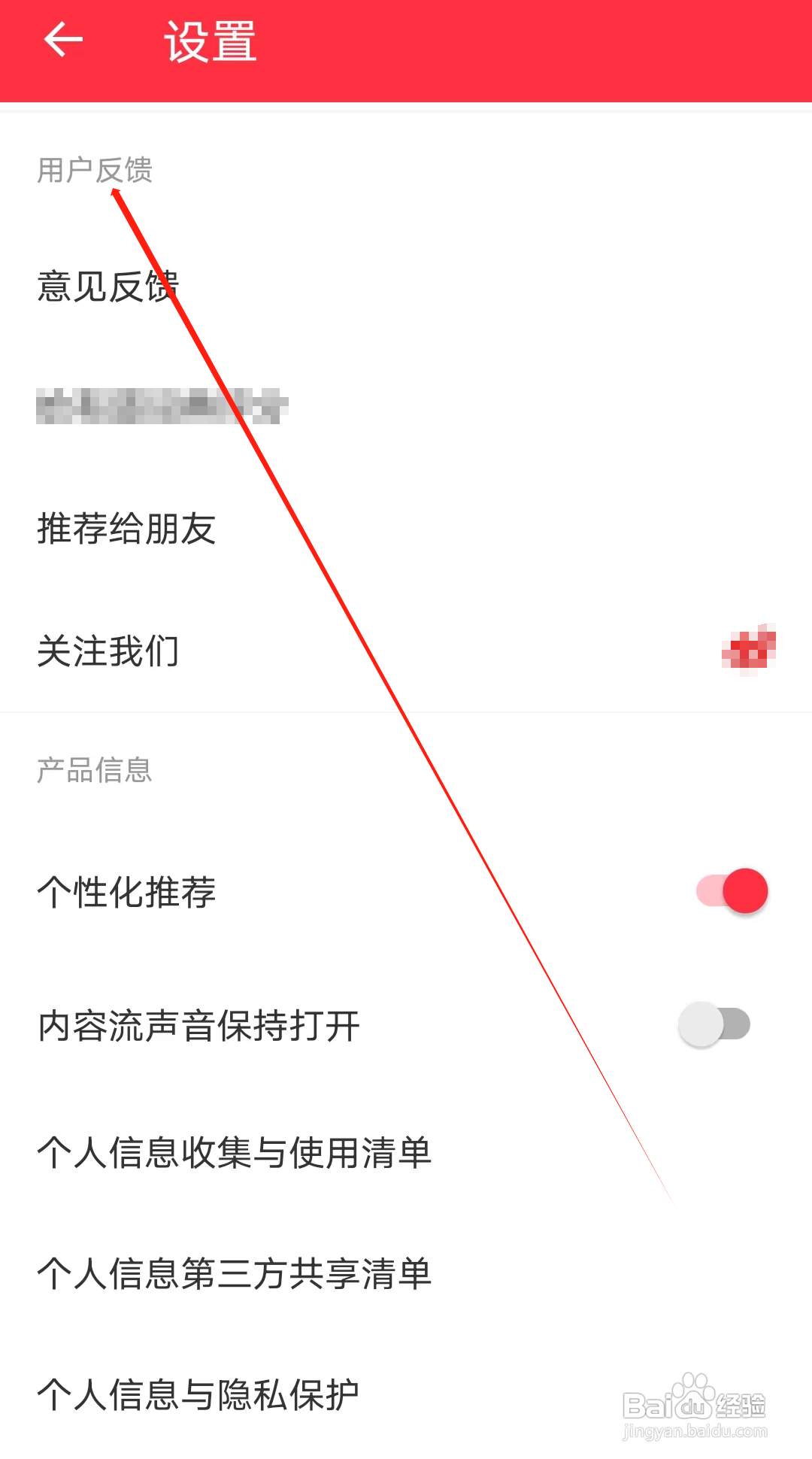The width and height of the screenshot is (812, 1459).
Task: Open 推荐给朋友 to share the app
Action: pyautogui.click(x=126, y=530)
